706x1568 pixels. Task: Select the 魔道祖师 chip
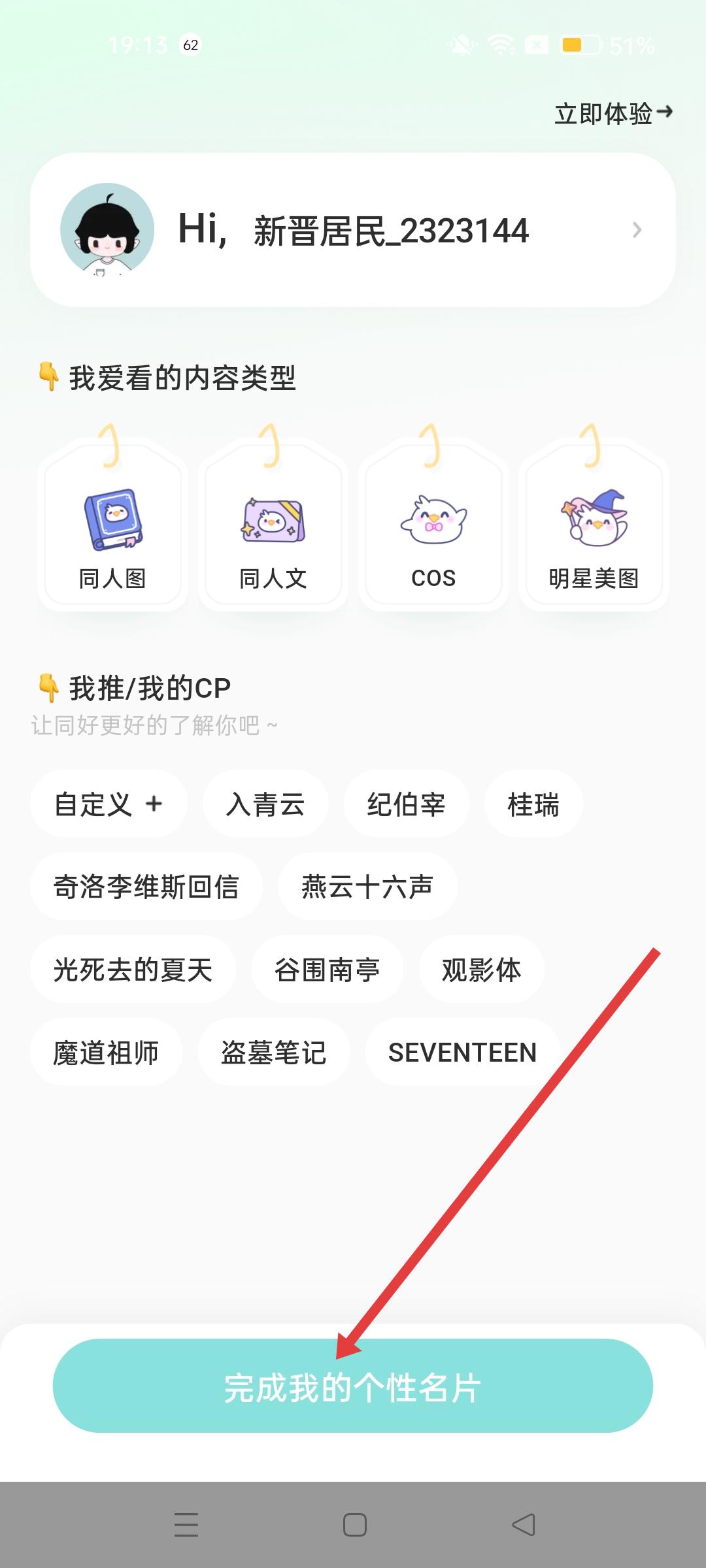pos(106,1053)
